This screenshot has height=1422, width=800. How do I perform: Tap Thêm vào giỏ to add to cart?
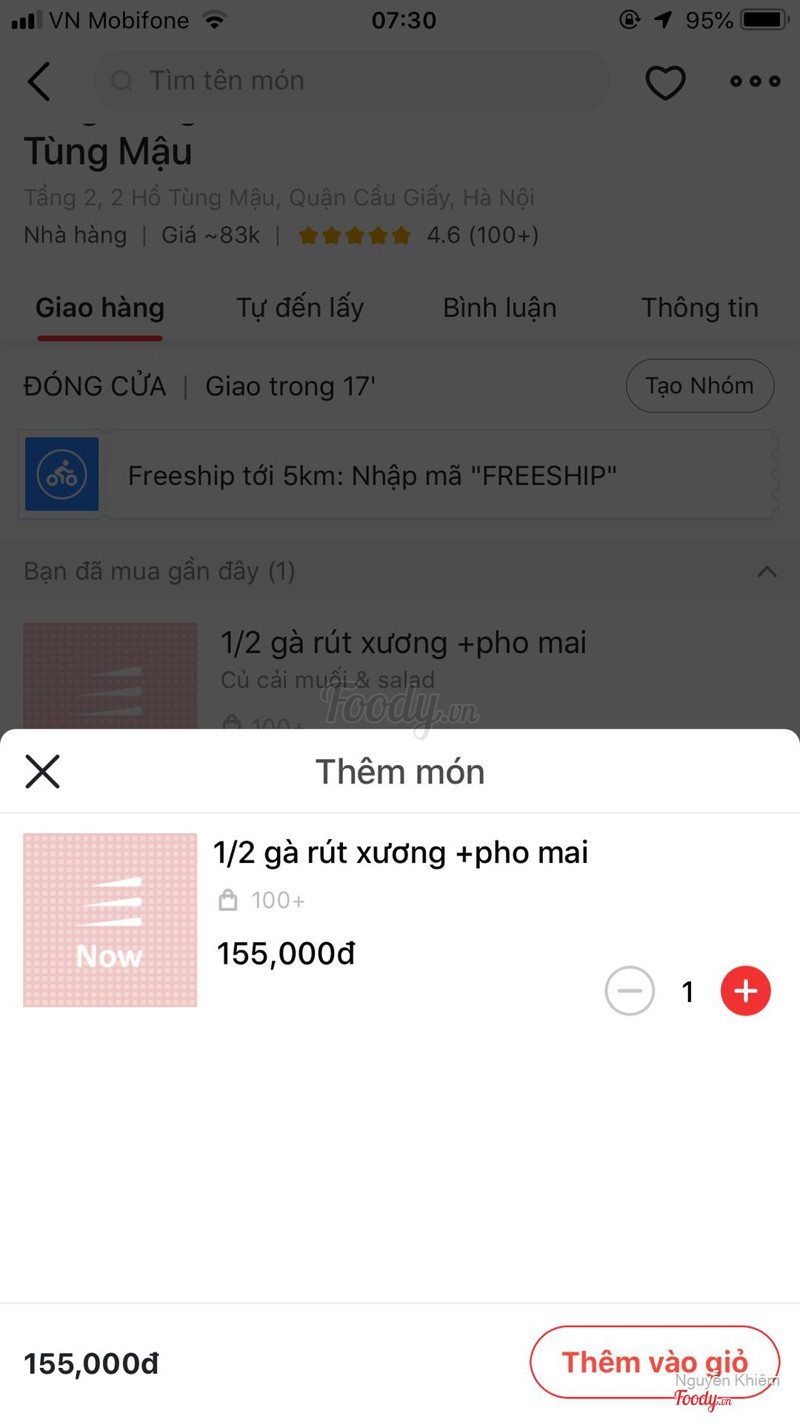654,1362
